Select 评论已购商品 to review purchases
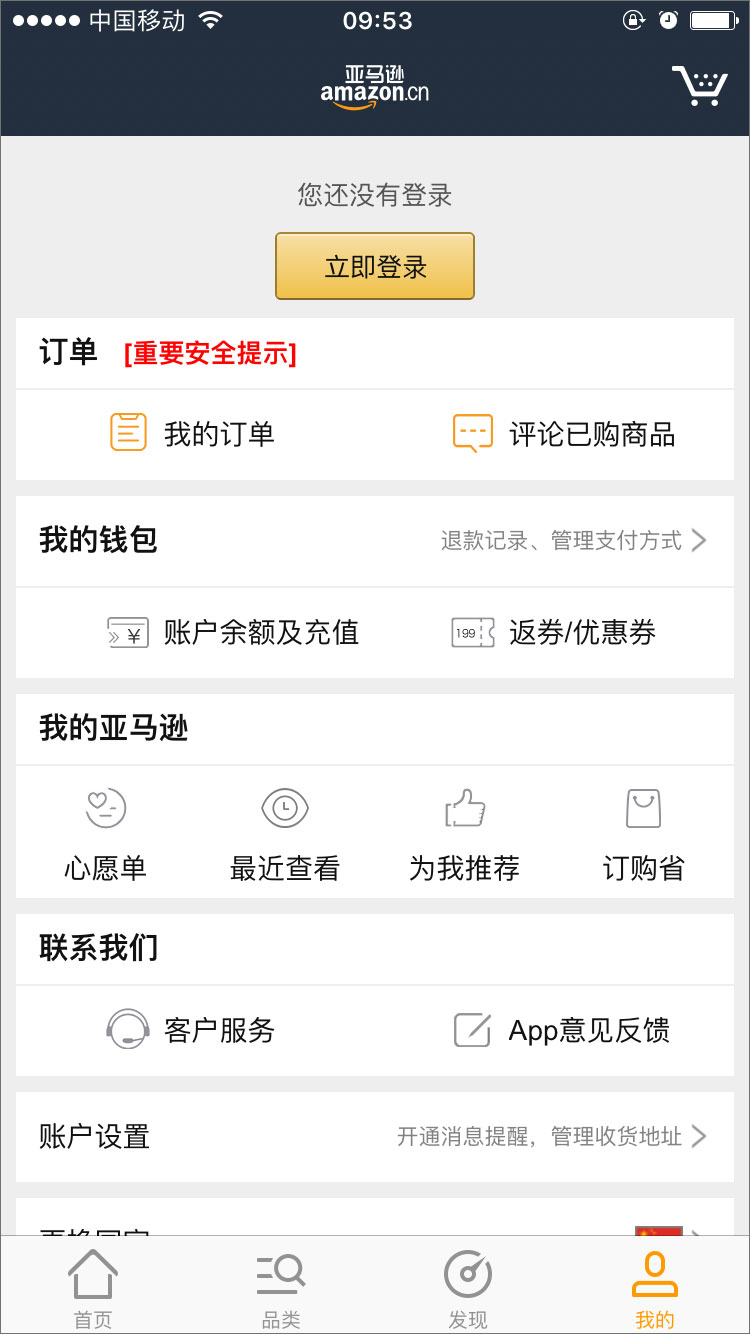 coord(564,434)
